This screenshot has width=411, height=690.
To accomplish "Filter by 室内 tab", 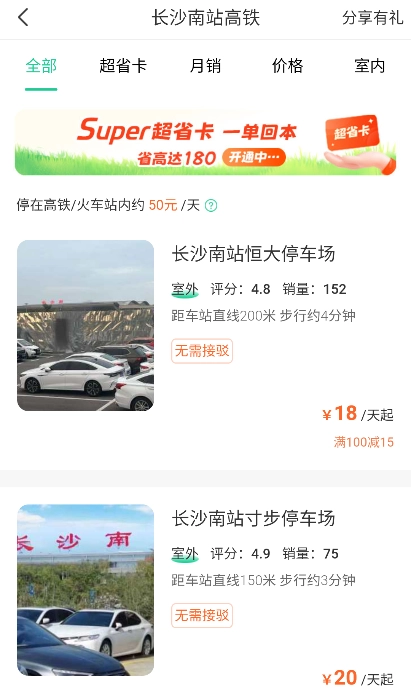I will pyautogui.click(x=370, y=66).
